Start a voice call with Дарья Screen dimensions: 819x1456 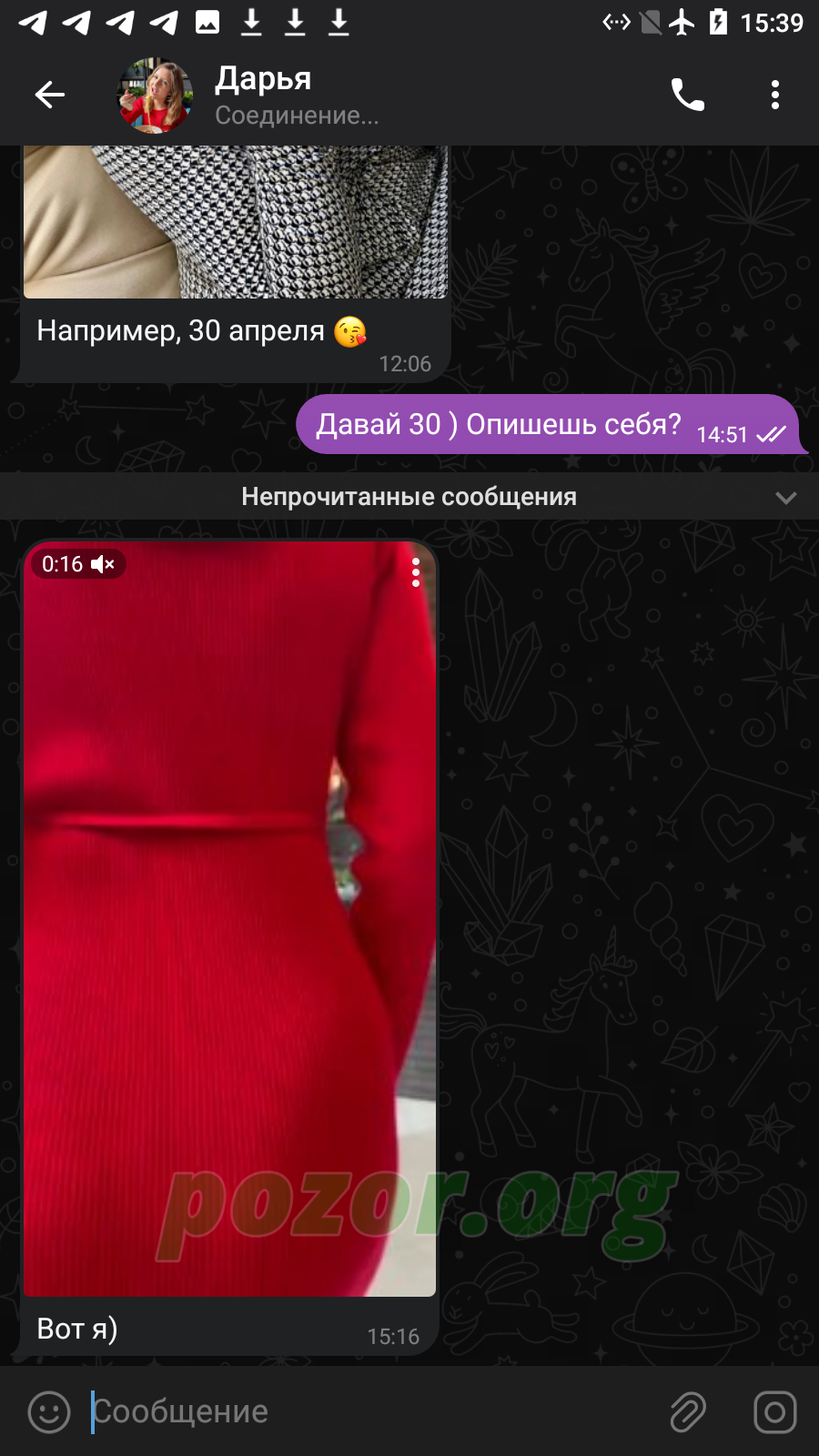click(688, 95)
